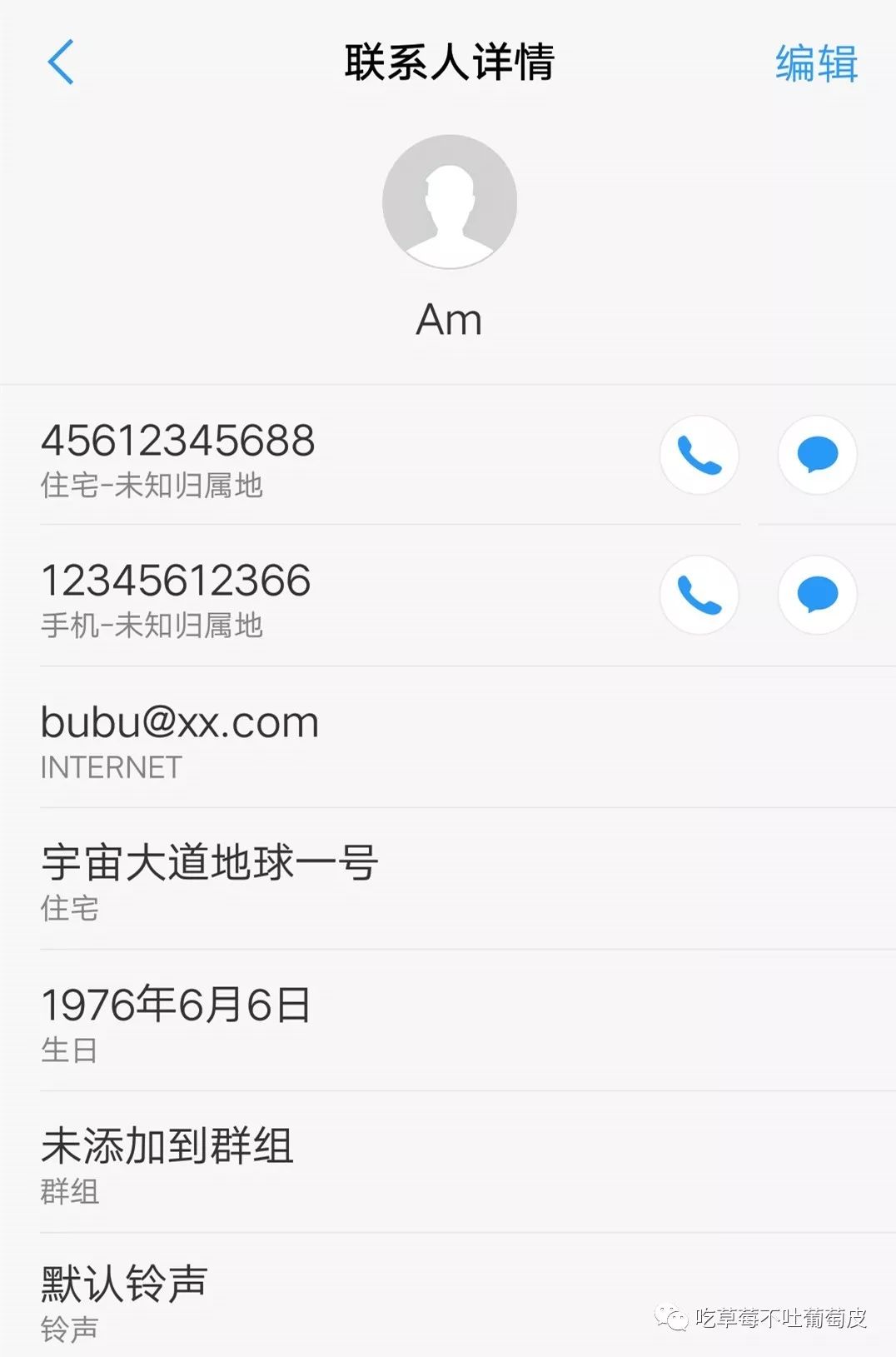The image size is (896, 1357).
Task: Call the number 45612345688
Action: point(699,455)
